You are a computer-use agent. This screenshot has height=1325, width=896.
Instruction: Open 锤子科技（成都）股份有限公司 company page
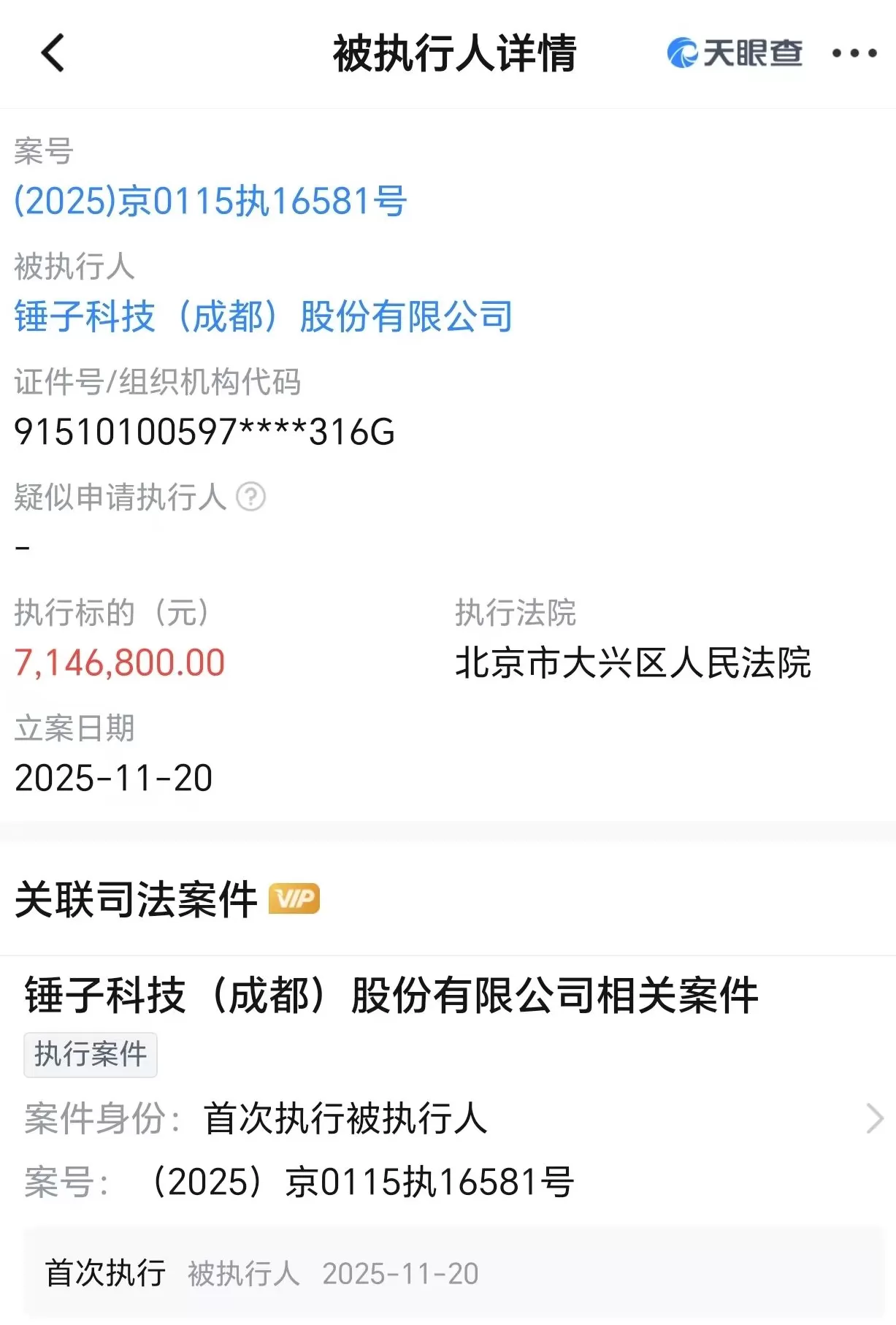coord(263,317)
